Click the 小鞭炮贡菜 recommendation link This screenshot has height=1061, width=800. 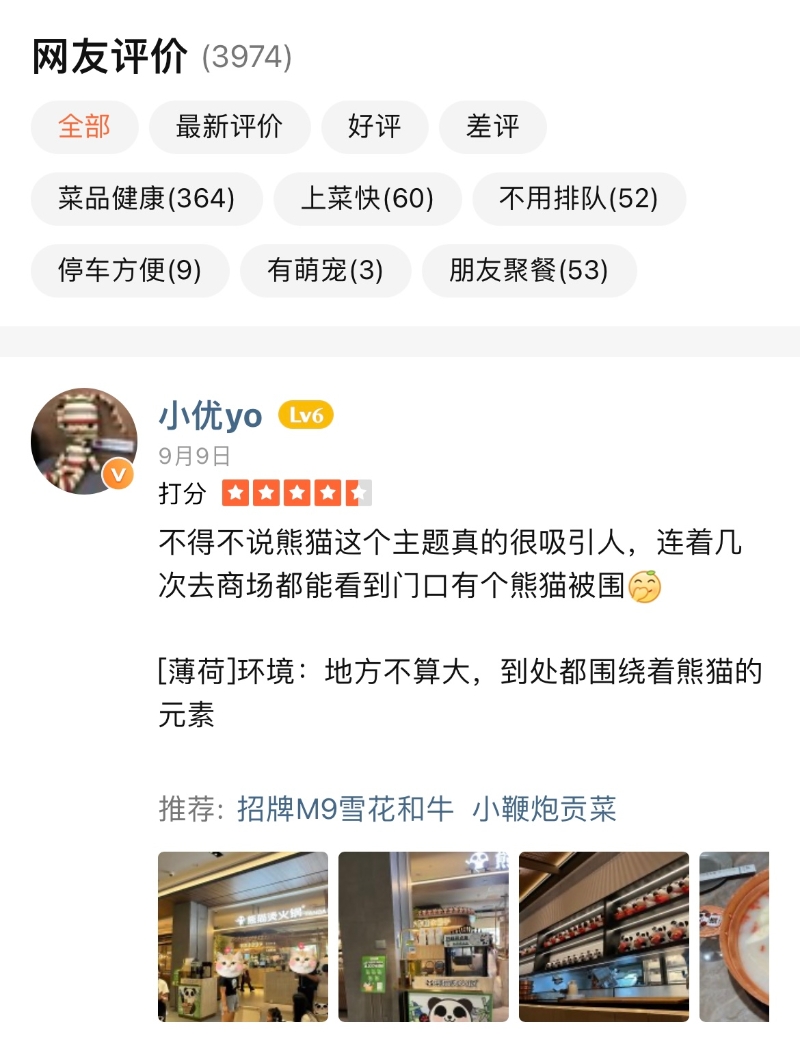click(x=547, y=810)
